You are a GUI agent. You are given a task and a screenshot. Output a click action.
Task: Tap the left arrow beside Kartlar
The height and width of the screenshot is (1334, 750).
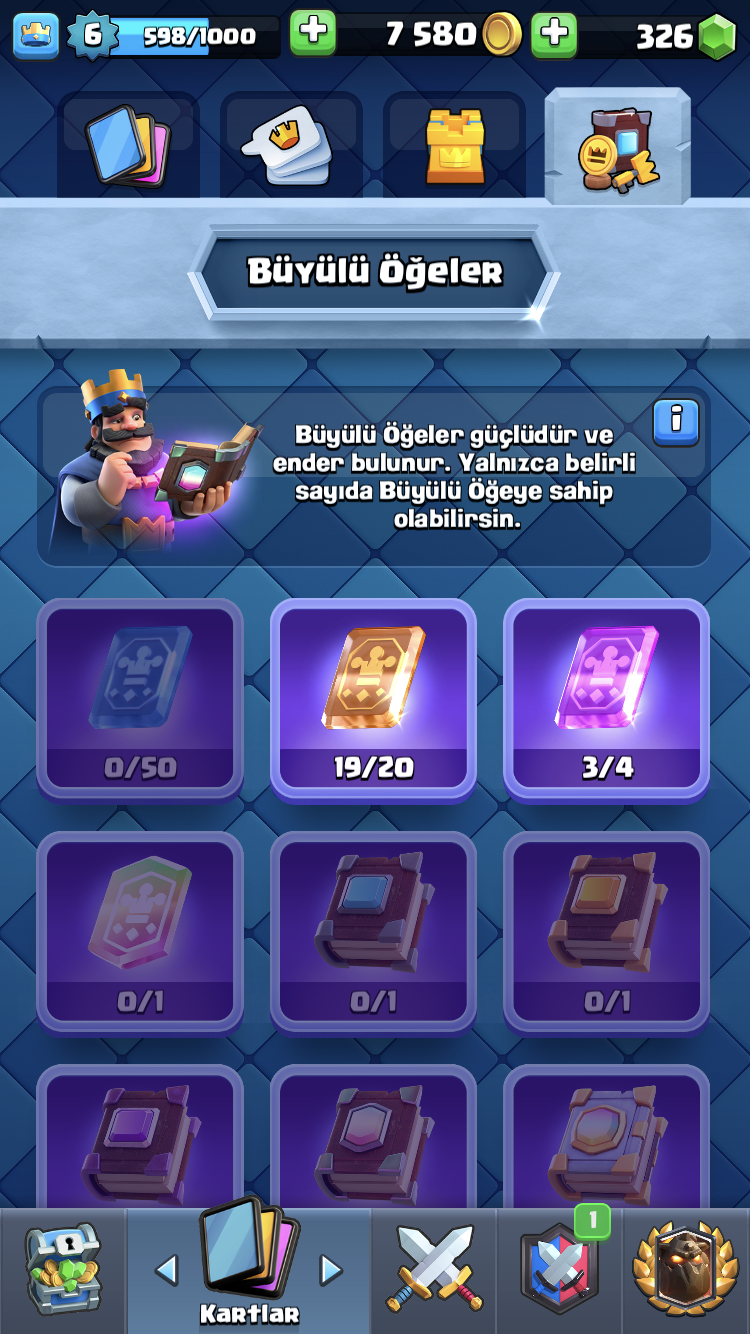point(166,1270)
